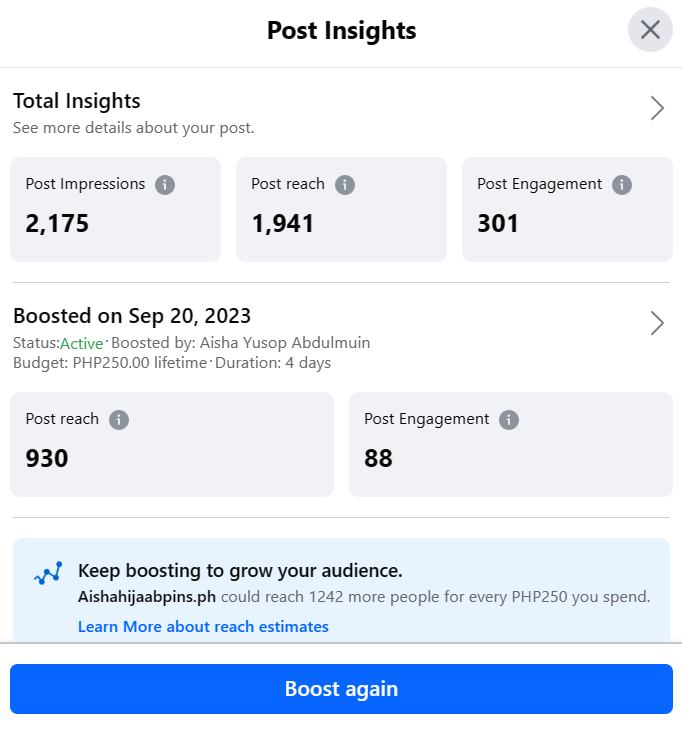The height and width of the screenshot is (731, 682).
Task: Close the Post Insights dialog
Action: 650,30
